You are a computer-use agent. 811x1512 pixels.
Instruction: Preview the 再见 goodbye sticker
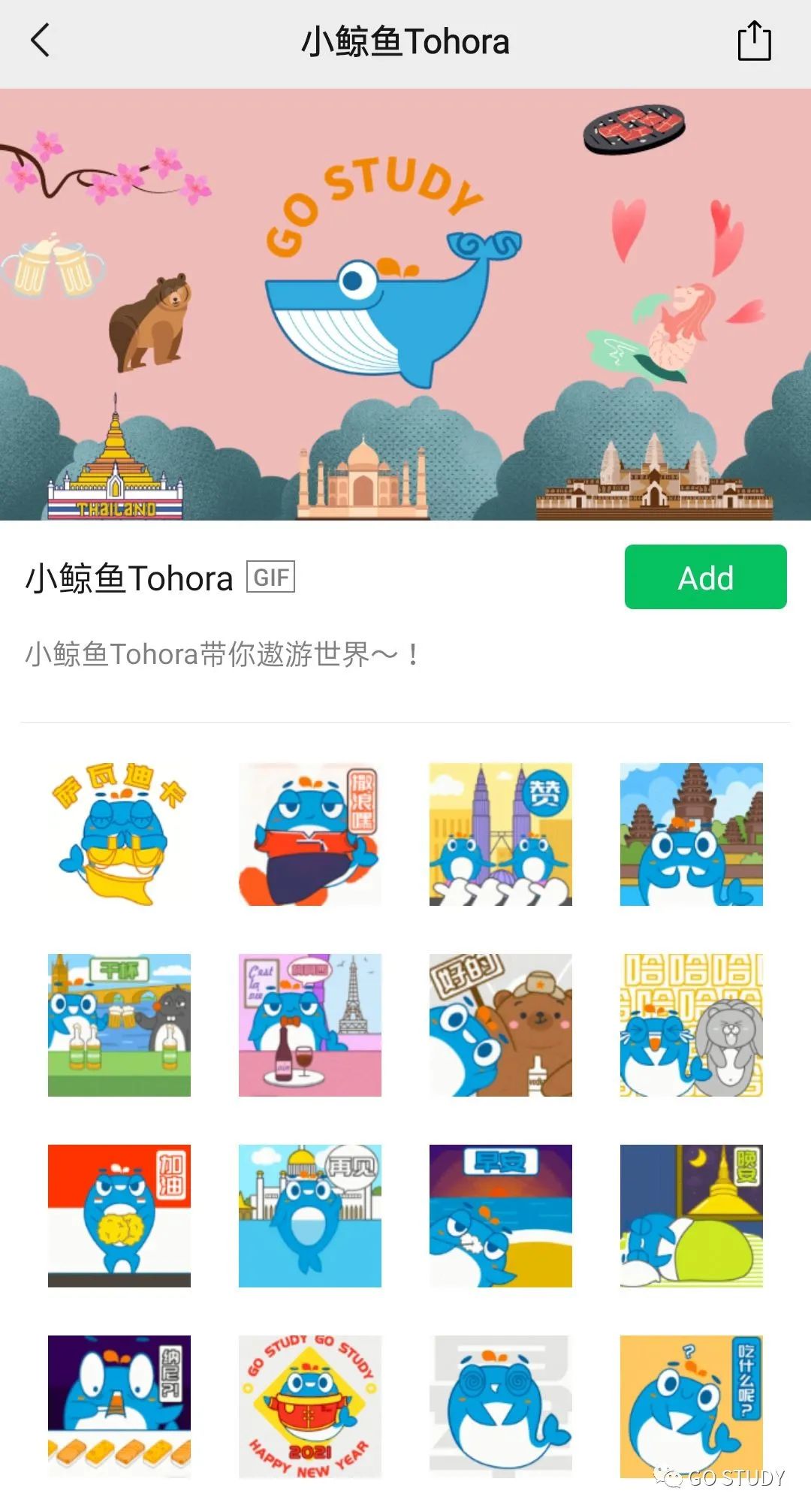(310, 1216)
